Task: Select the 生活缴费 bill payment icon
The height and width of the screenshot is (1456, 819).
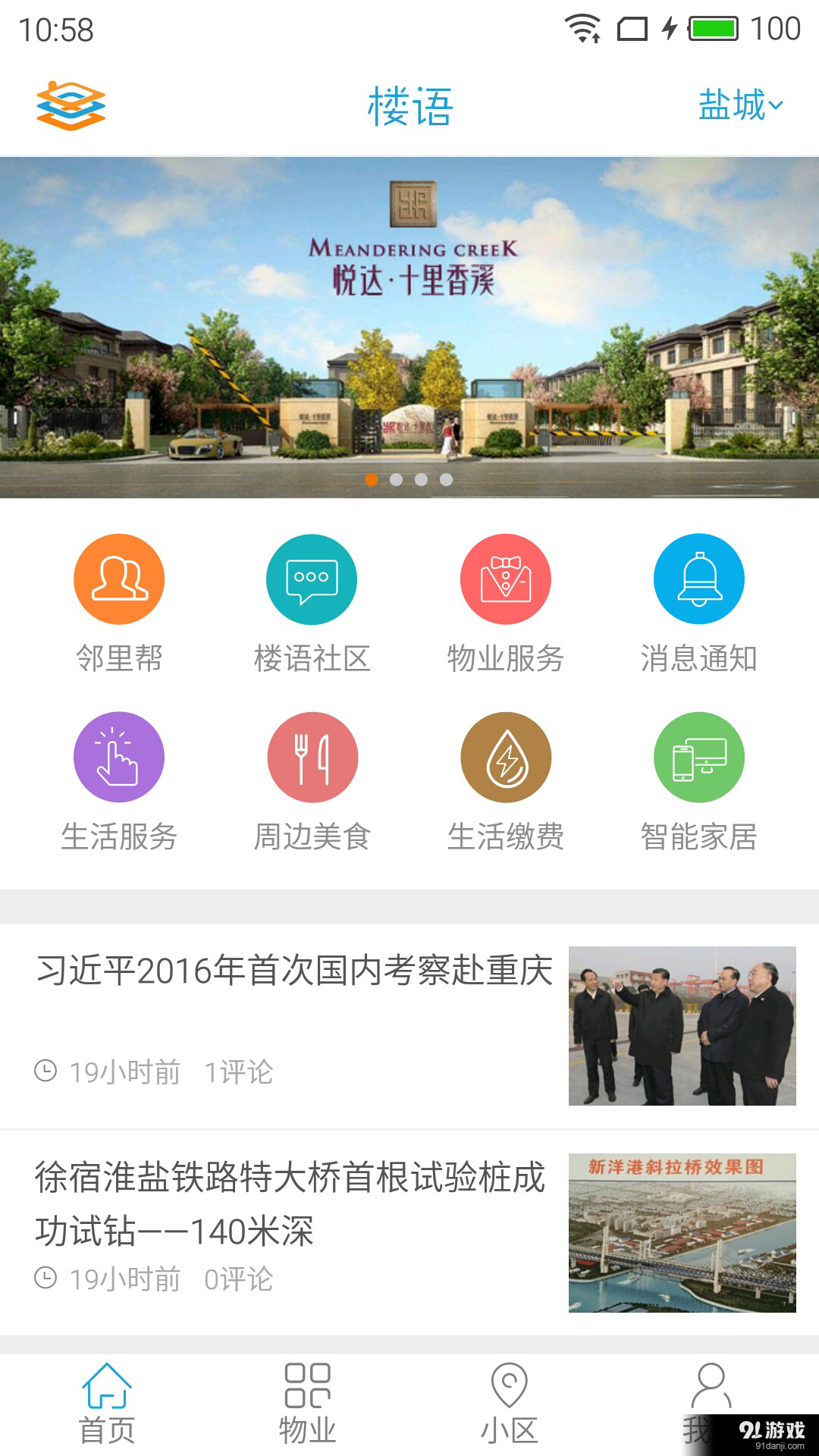Action: coord(505,757)
